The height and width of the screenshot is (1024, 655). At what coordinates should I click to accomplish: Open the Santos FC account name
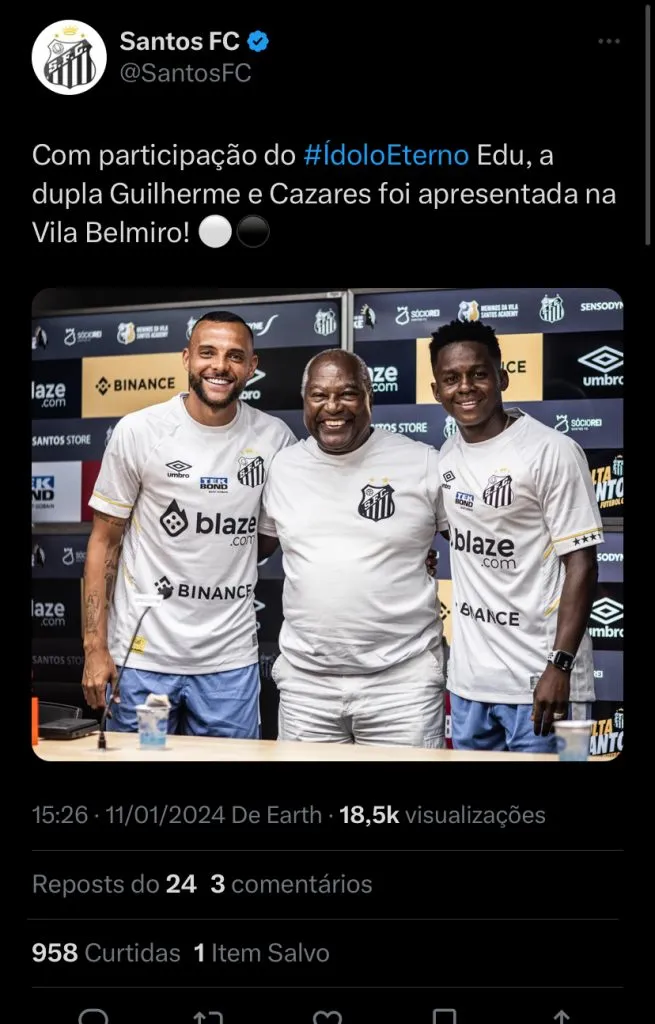pos(180,42)
